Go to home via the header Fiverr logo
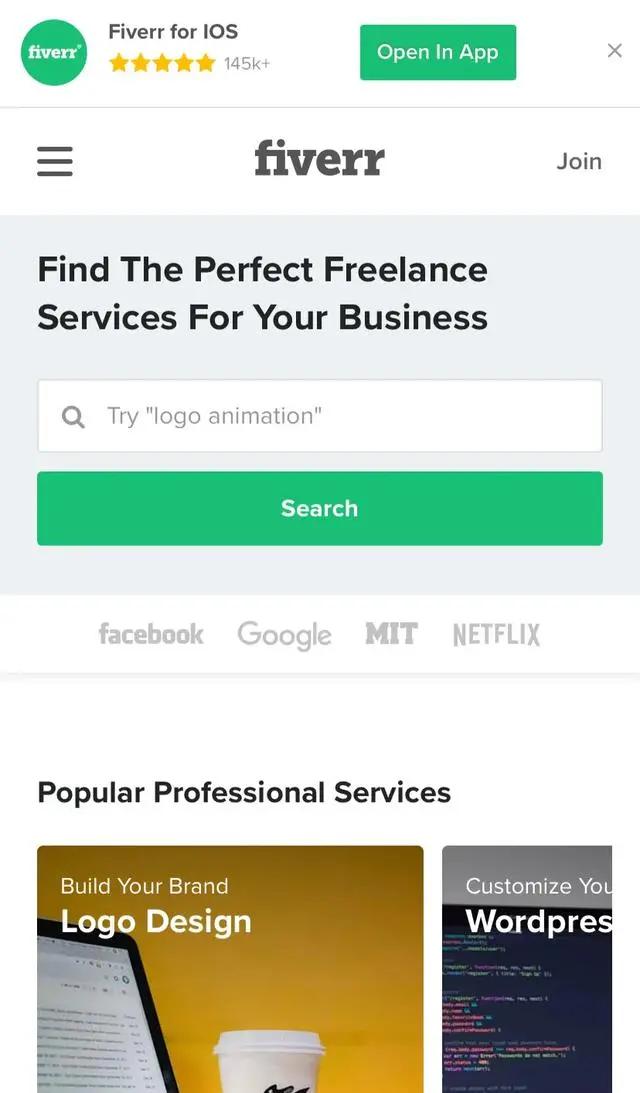Screen dimensions: 640x1093 pyautogui.click(x=319, y=160)
